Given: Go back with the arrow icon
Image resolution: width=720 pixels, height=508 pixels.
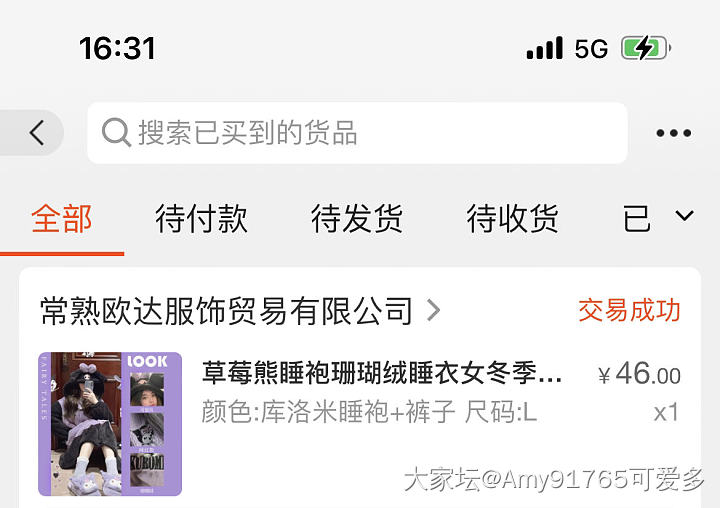Looking at the screenshot, I should (37, 133).
